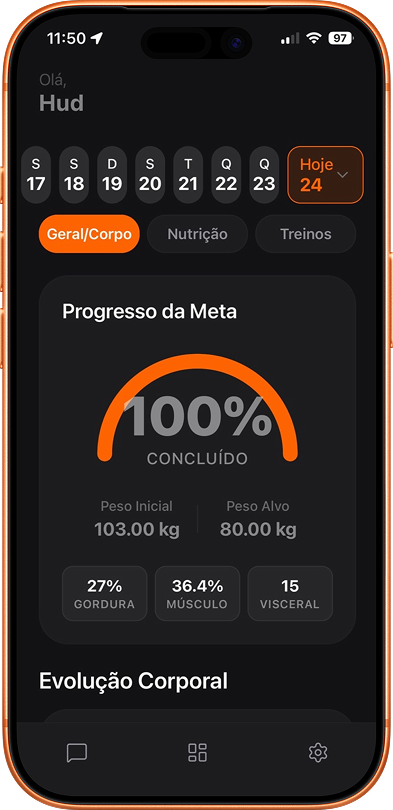This screenshot has height=810, width=393.
Task: Tap day 22 in the date strip
Action: (x=226, y=175)
